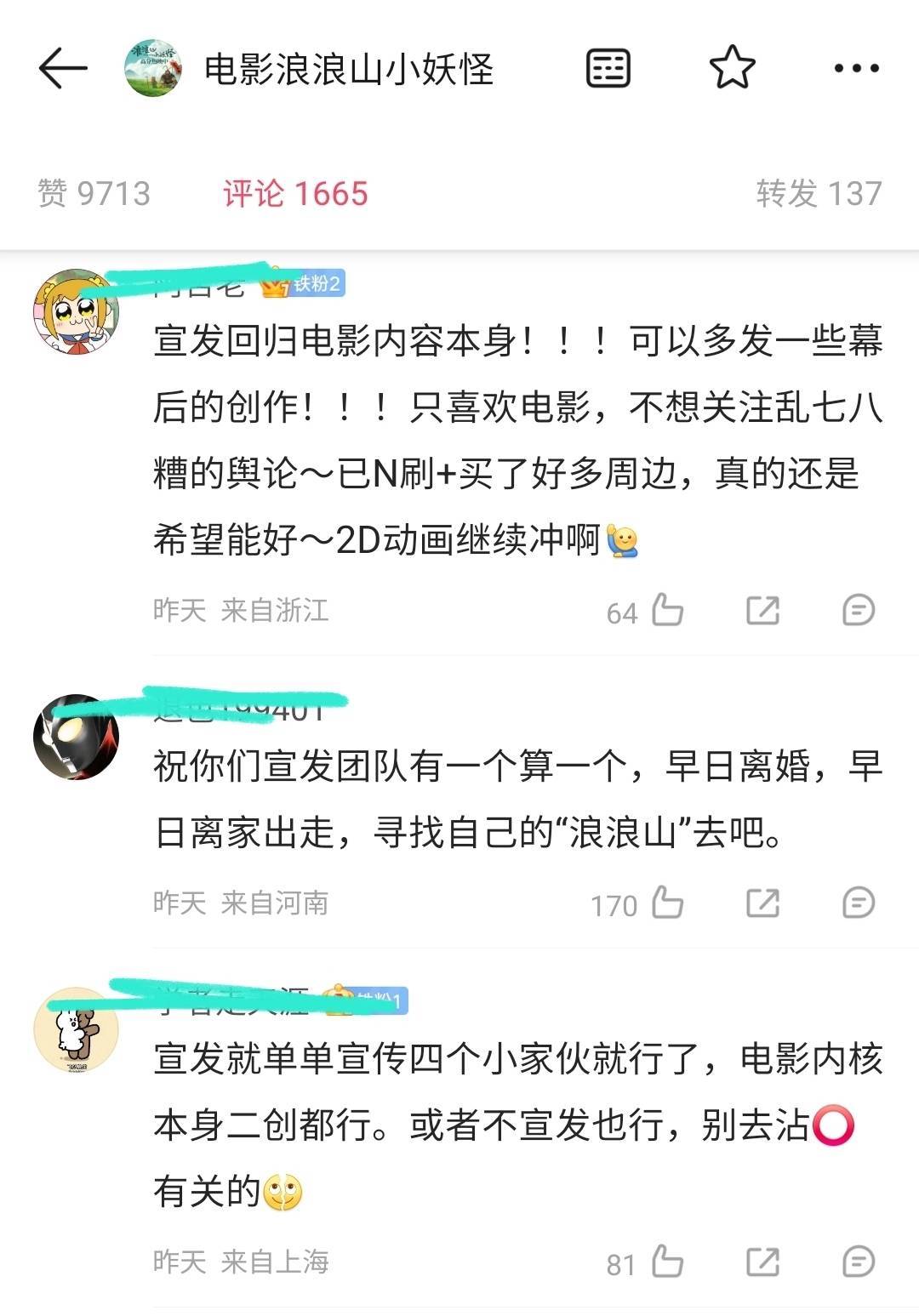Switch to the 赞 9713 tab

pos(94,194)
